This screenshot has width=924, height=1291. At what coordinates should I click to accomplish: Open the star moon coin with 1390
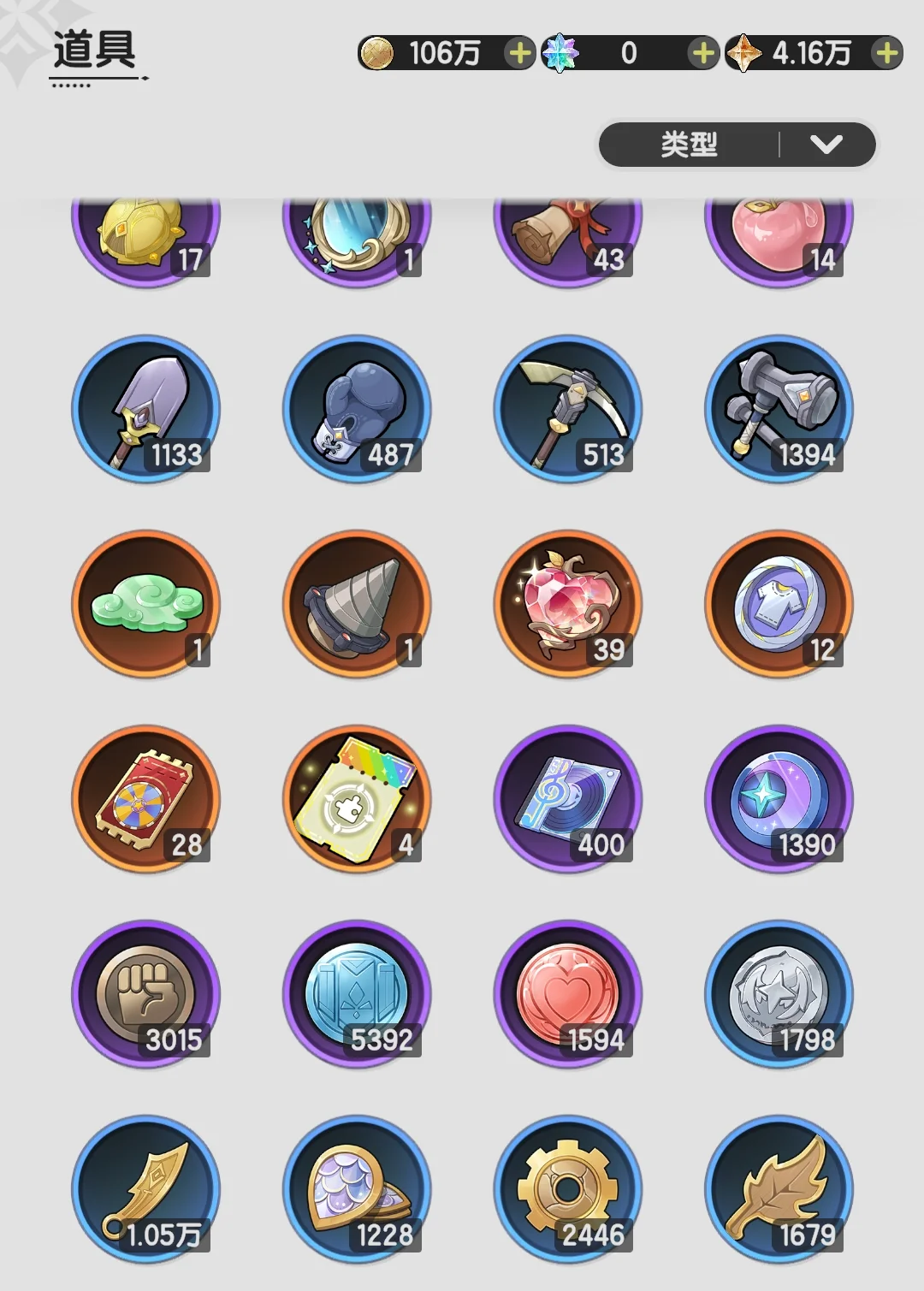(x=779, y=799)
